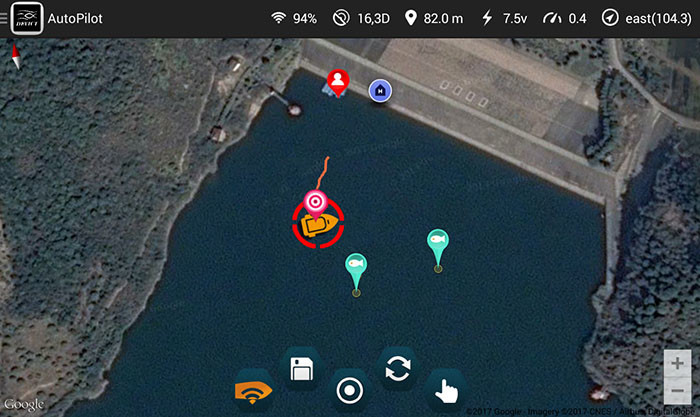Viewport: 700px width, 417px height.
Task: Zoom out of the map
Action: tap(677, 392)
